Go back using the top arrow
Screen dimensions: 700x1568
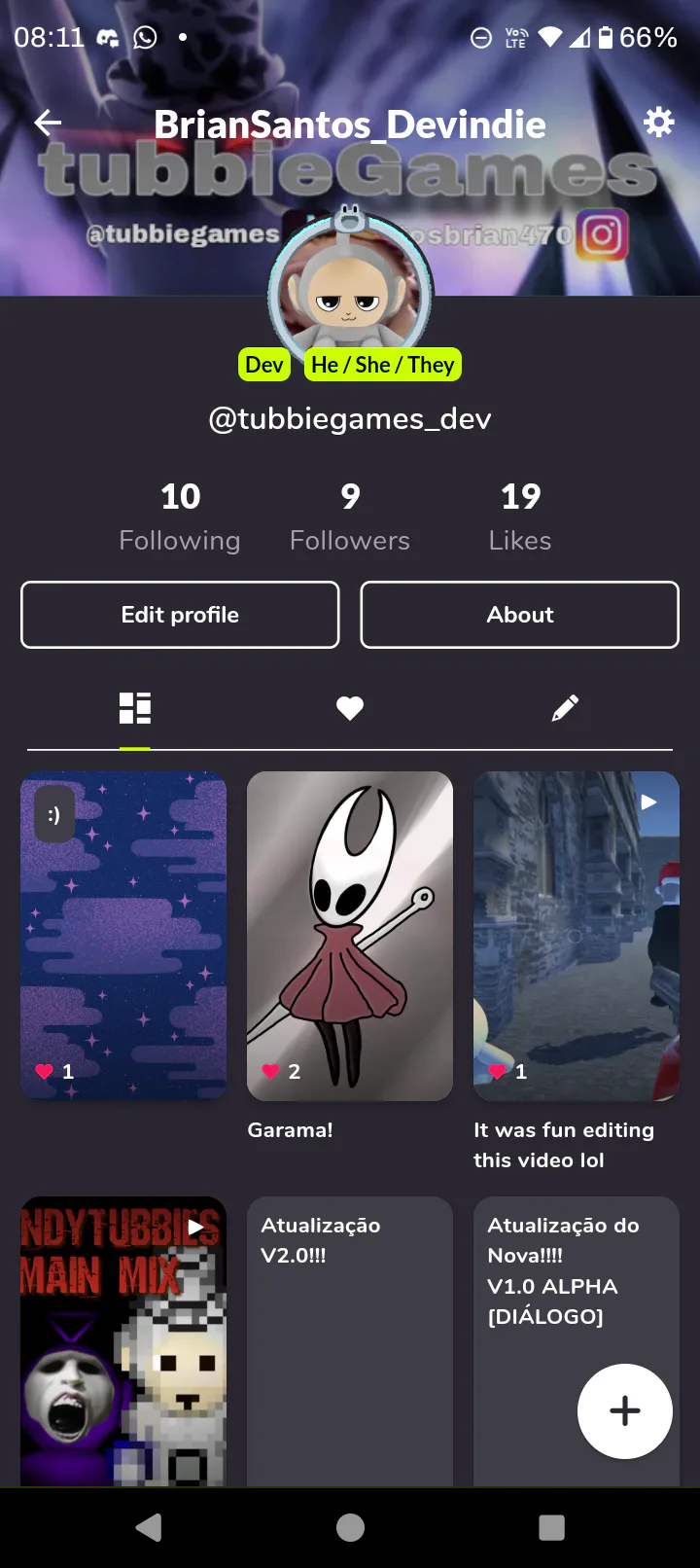pyautogui.click(x=48, y=123)
